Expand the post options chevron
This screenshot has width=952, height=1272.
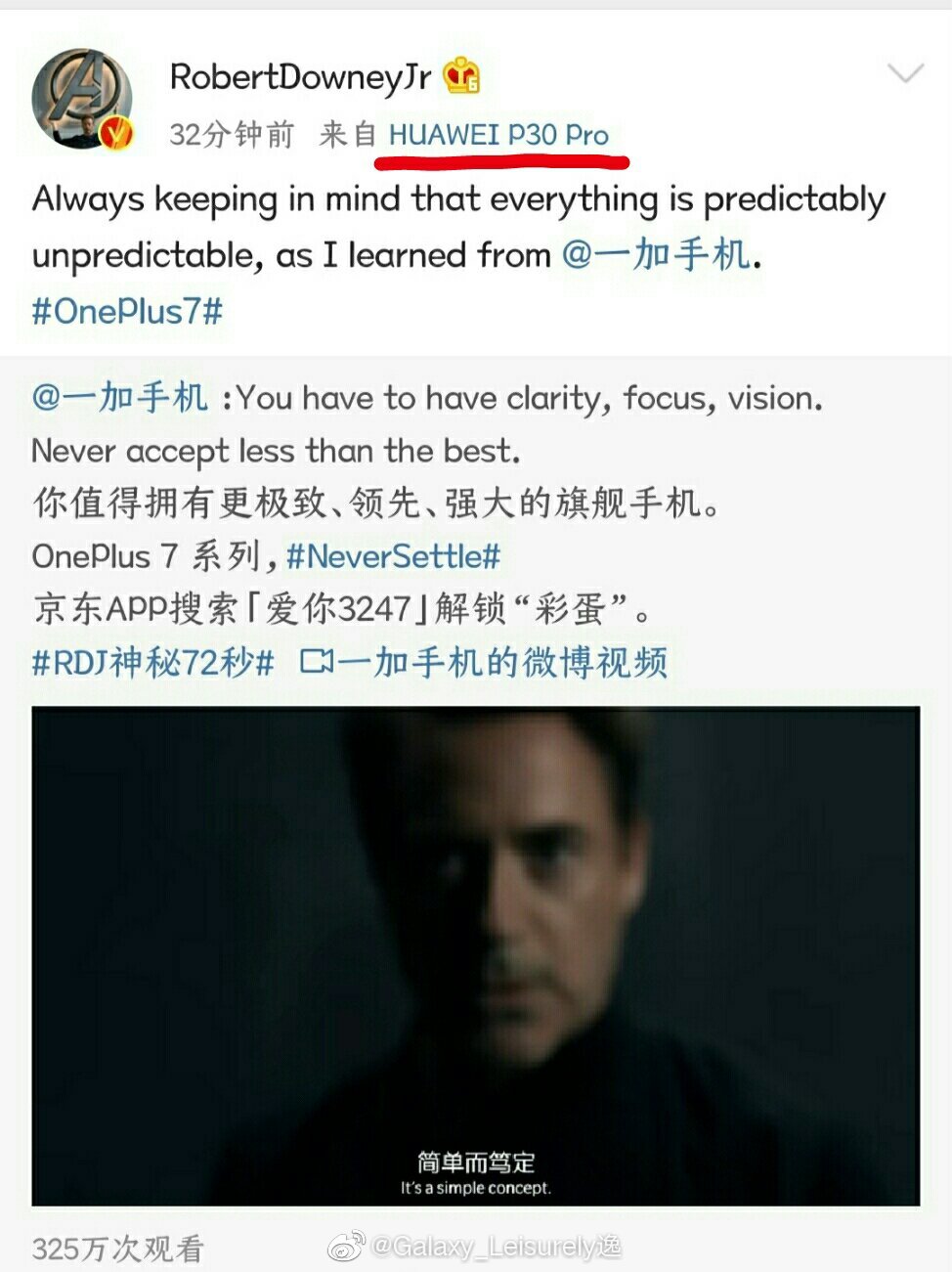tap(904, 74)
